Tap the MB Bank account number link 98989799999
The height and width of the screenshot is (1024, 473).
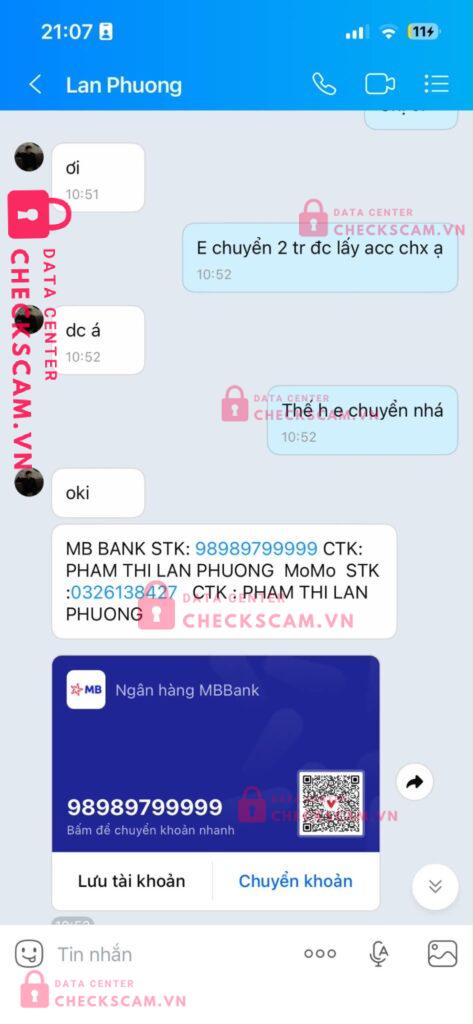[x=256, y=549]
